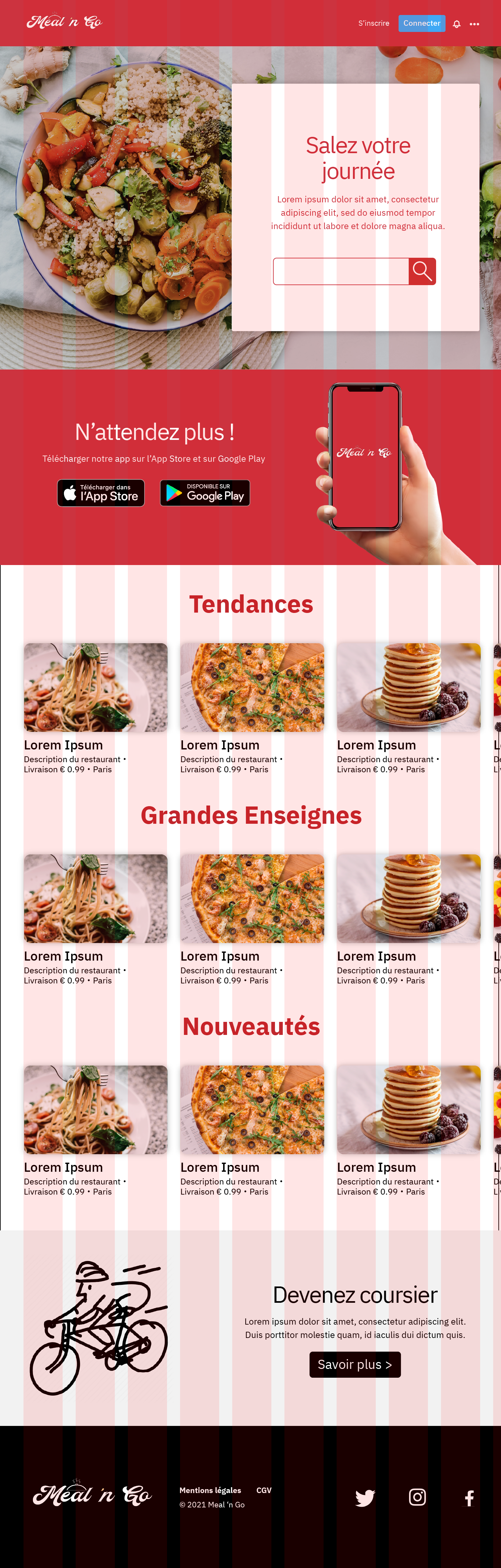Screen dimensions: 501x1568
Task: Focus the restaurant search field
Action: 341,271
